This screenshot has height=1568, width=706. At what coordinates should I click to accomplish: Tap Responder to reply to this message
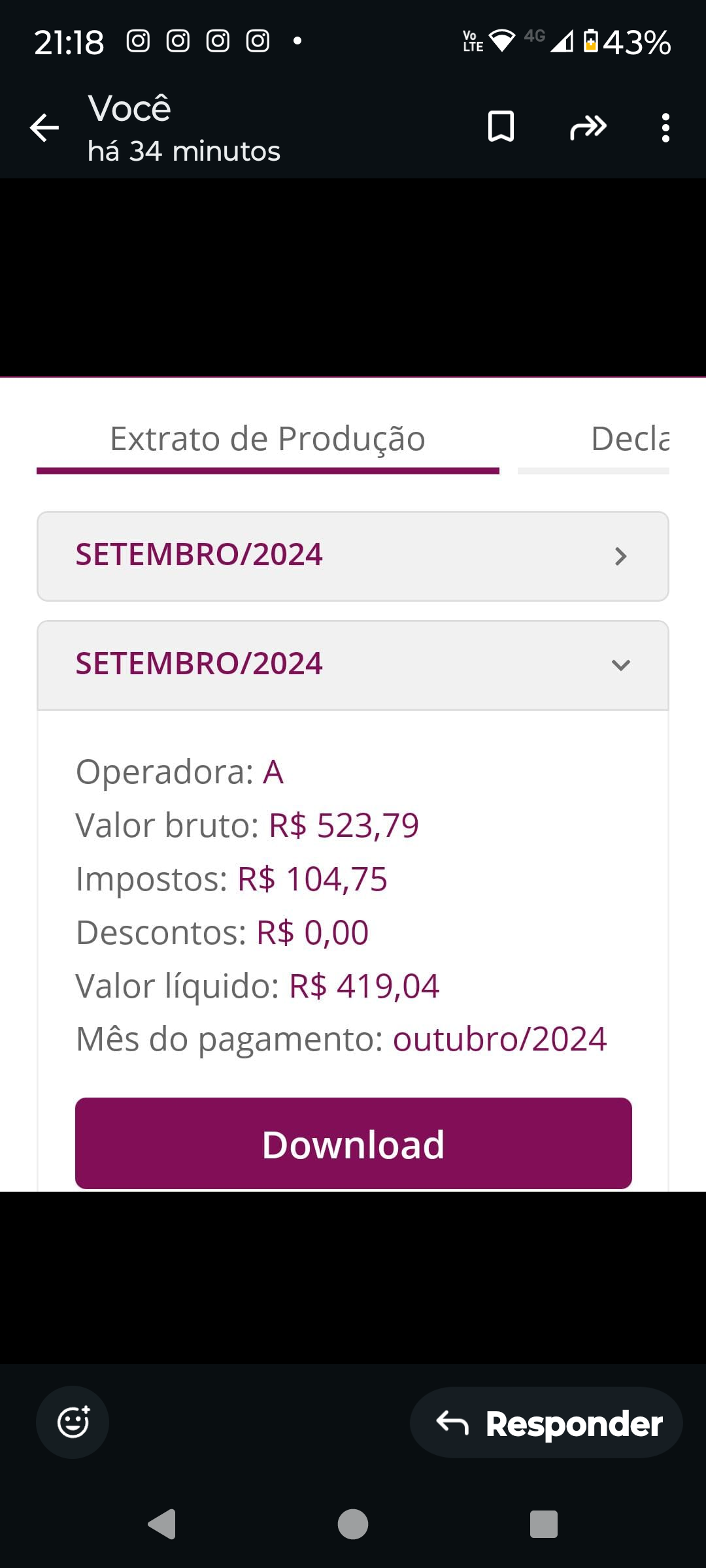click(x=546, y=1424)
